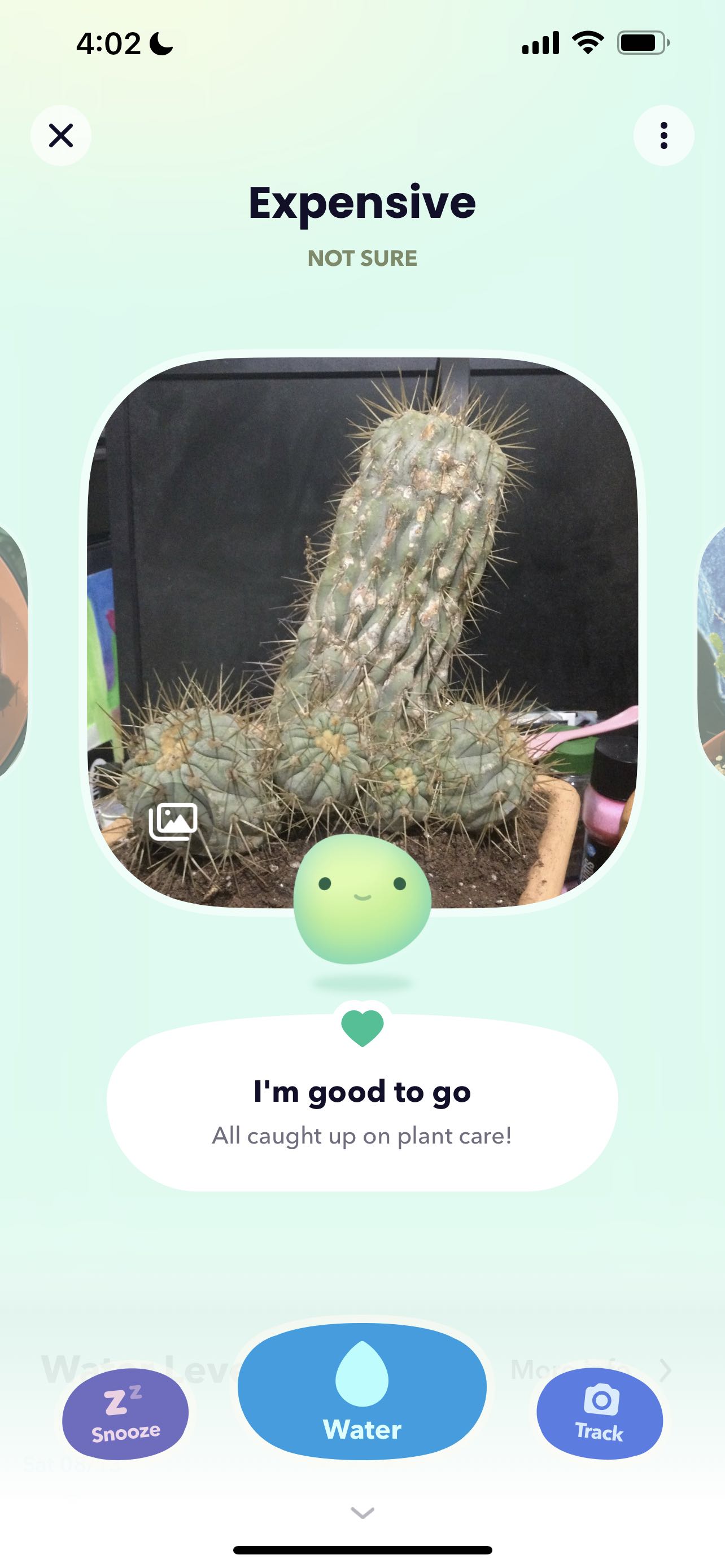
Task: Track plant progress with camera
Action: (600, 1413)
